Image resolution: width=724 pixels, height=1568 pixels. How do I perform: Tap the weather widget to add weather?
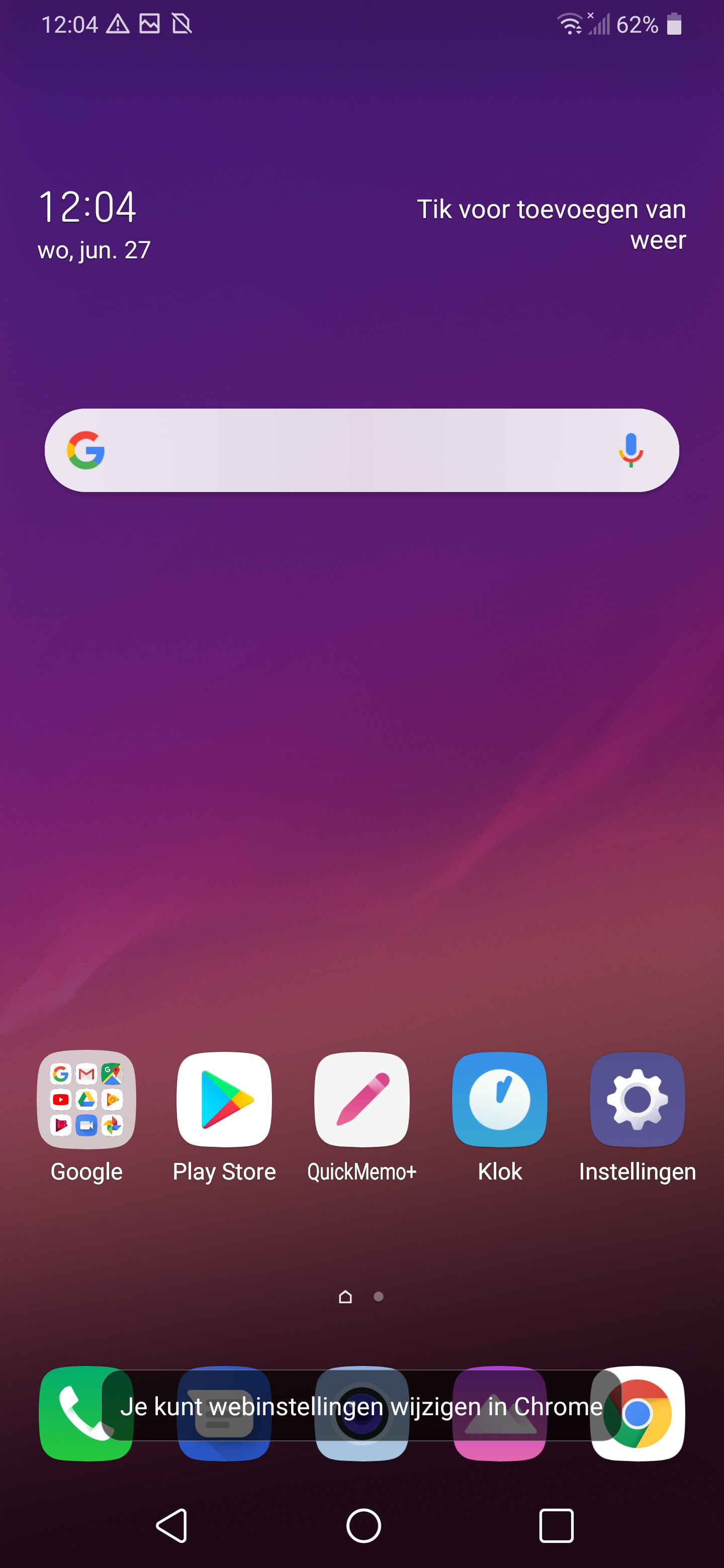pyautogui.click(x=551, y=224)
